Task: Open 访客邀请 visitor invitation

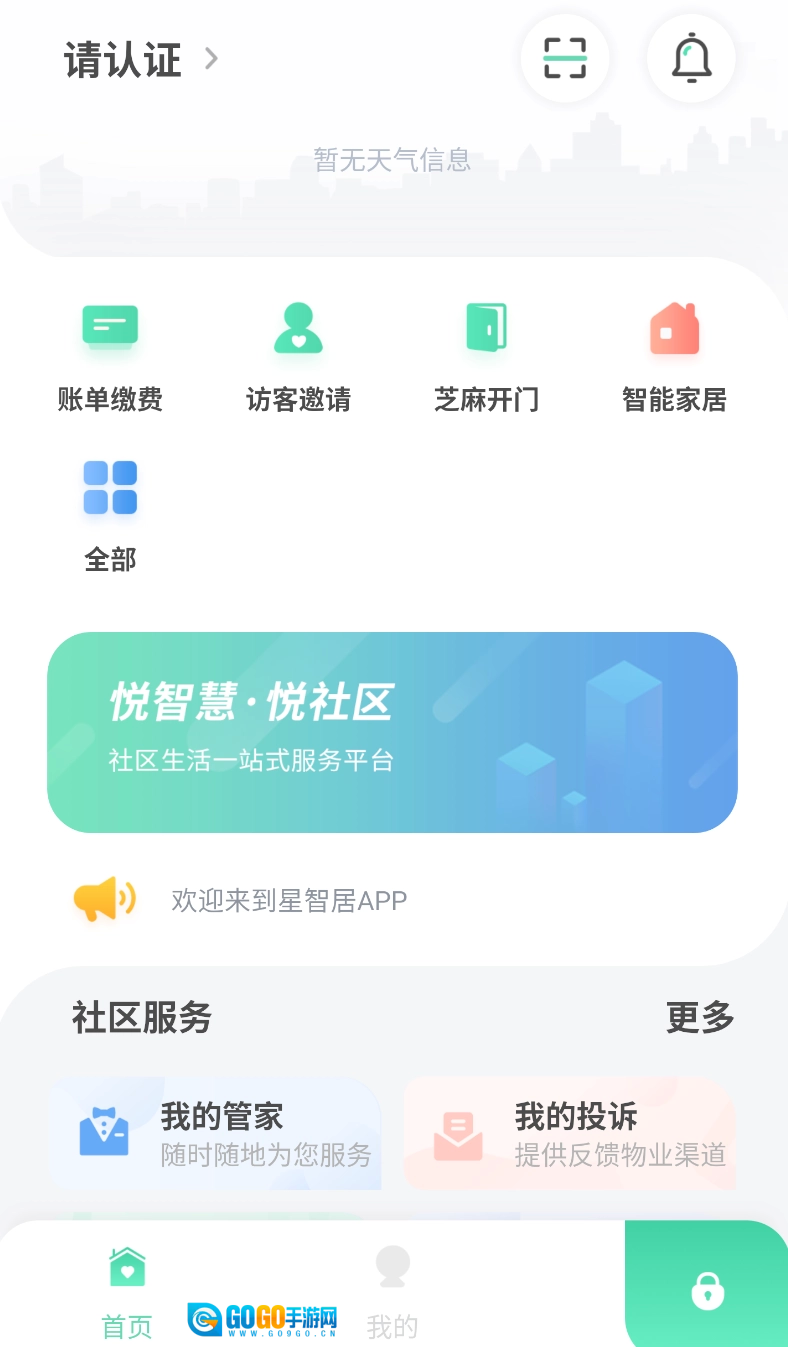Action: click(298, 357)
